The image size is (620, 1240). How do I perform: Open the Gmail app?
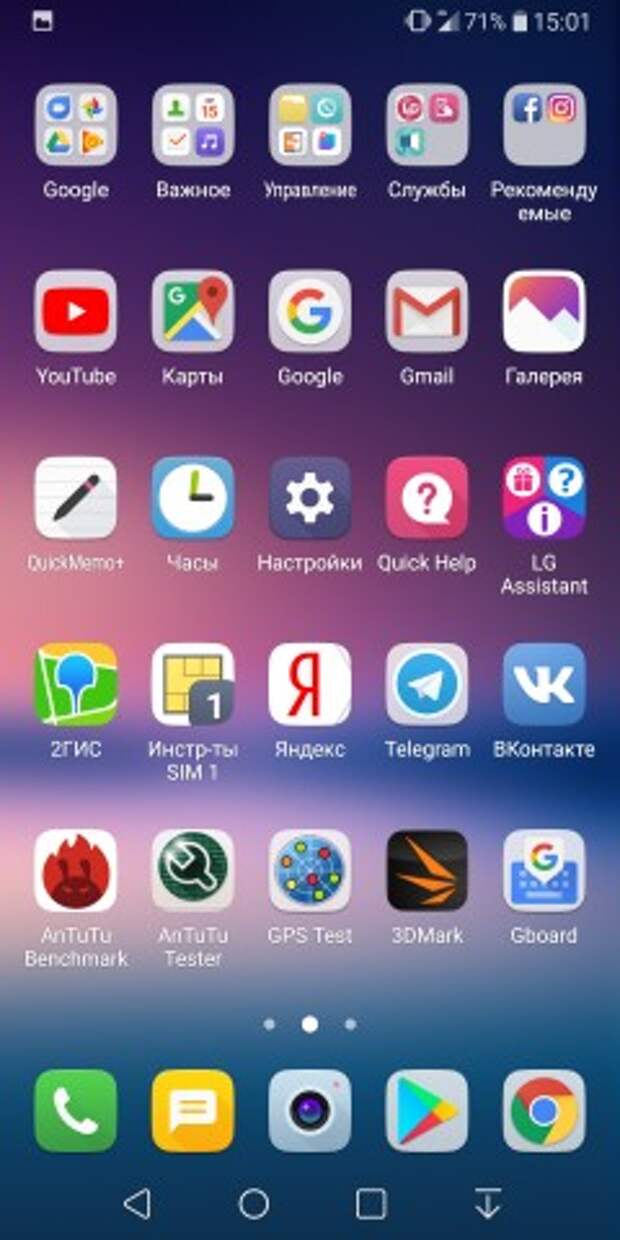pos(427,311)
